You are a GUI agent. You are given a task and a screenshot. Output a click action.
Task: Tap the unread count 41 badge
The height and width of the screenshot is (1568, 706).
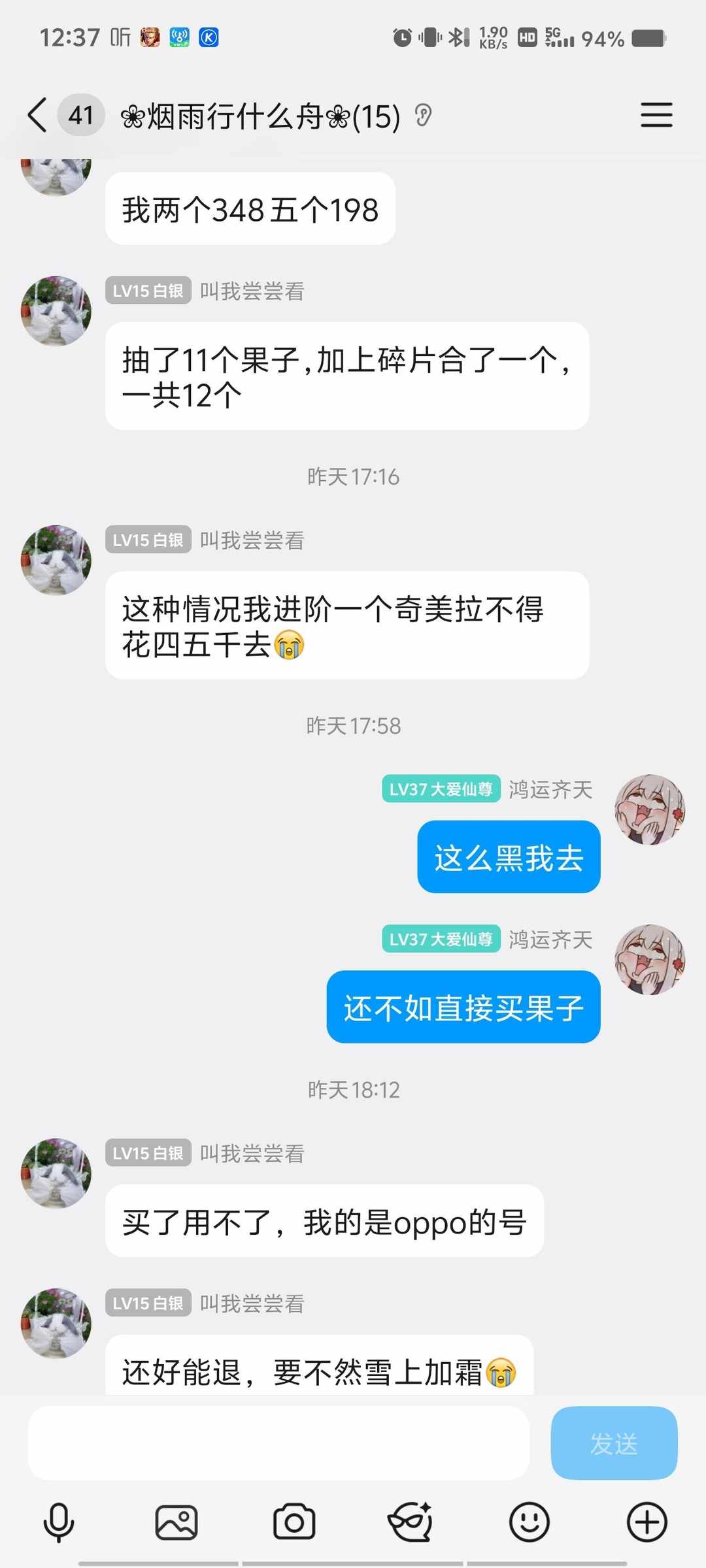(80, 114)
